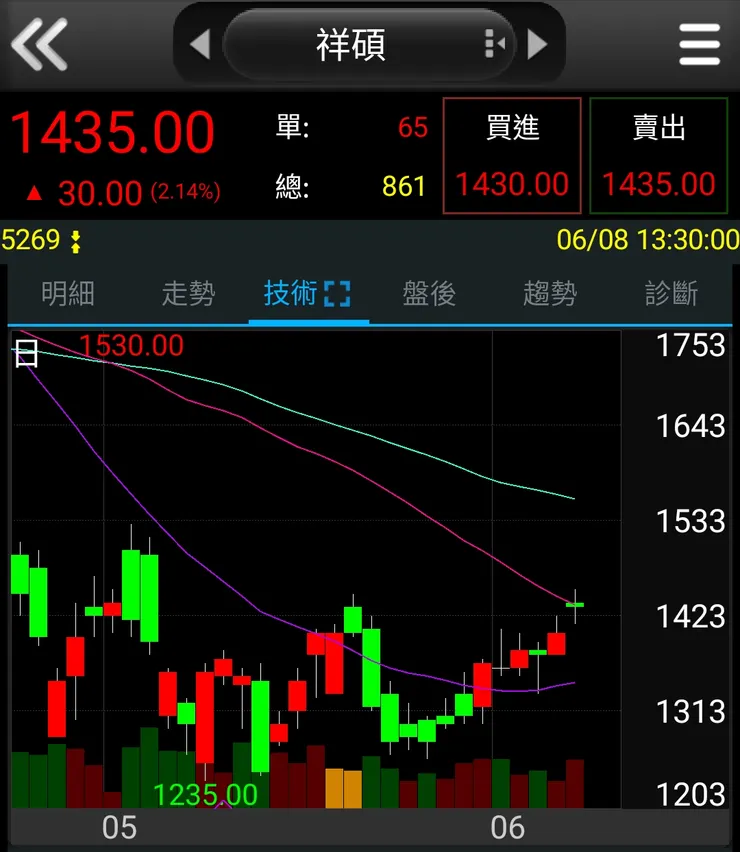Click the 06/08 13:30:00 timestamp
Image resolution: width=740 pixels, height=852 pixels.
point(647,238)
